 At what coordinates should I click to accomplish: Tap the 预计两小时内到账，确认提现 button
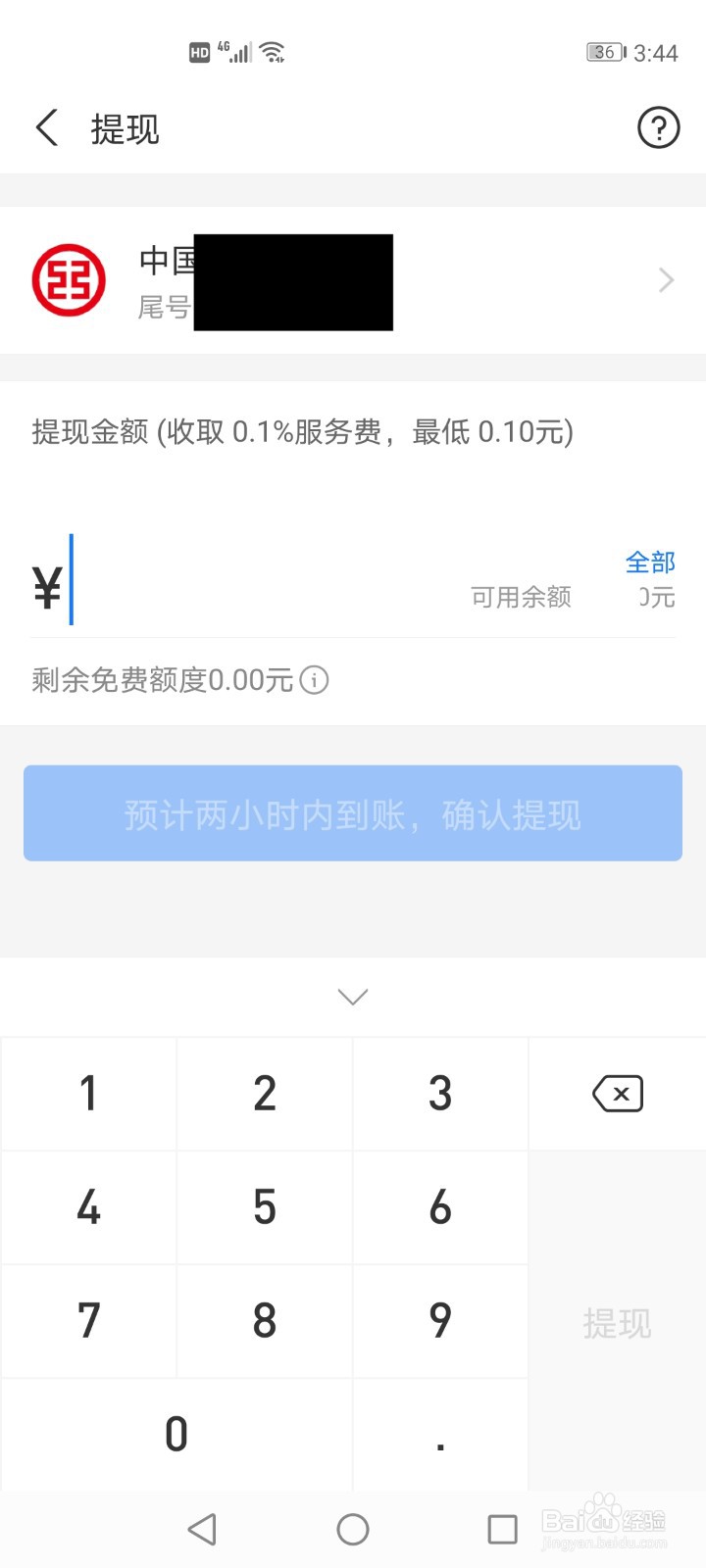point(352,813)
